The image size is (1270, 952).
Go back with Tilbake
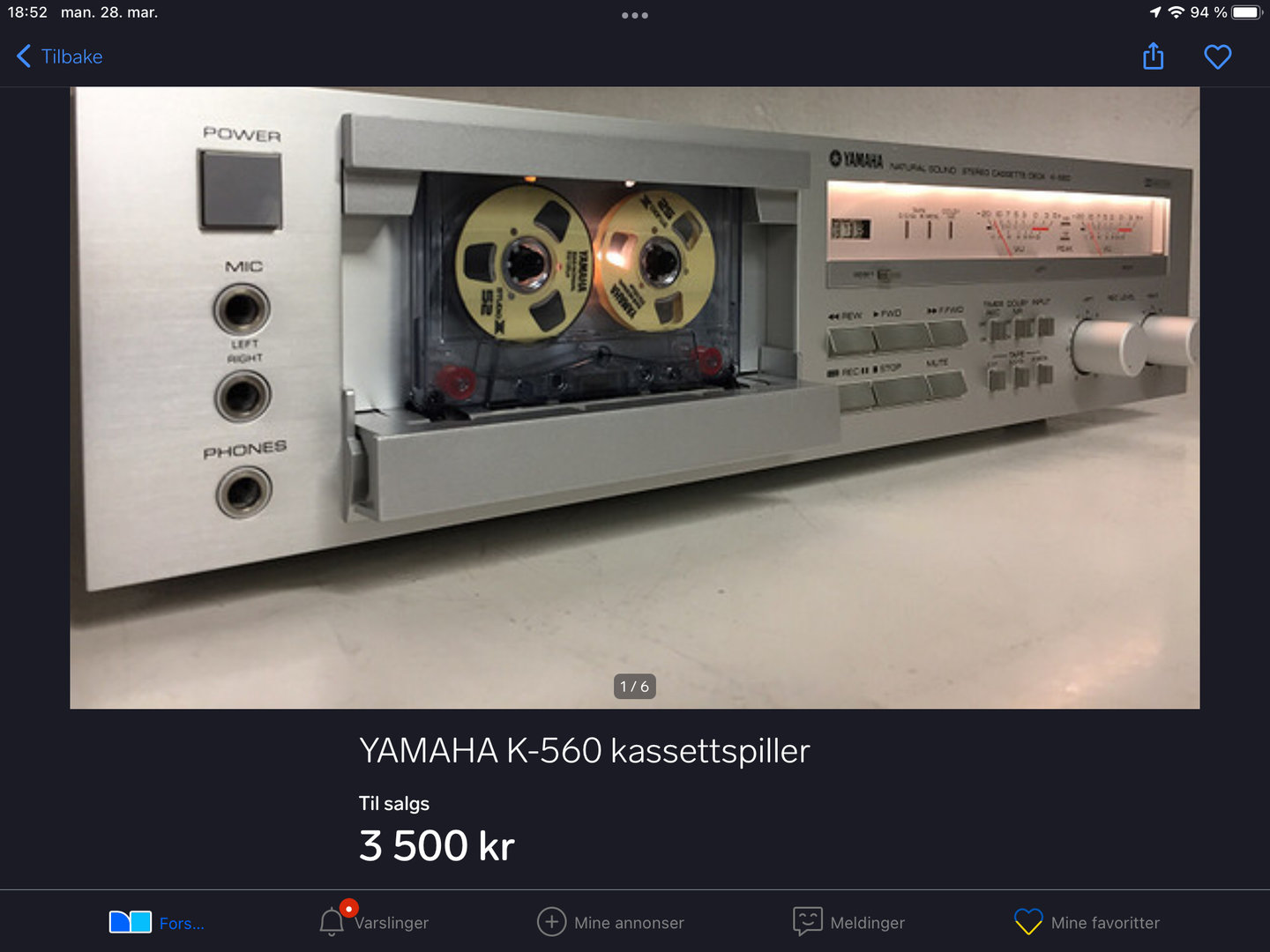tap(60, 56)
